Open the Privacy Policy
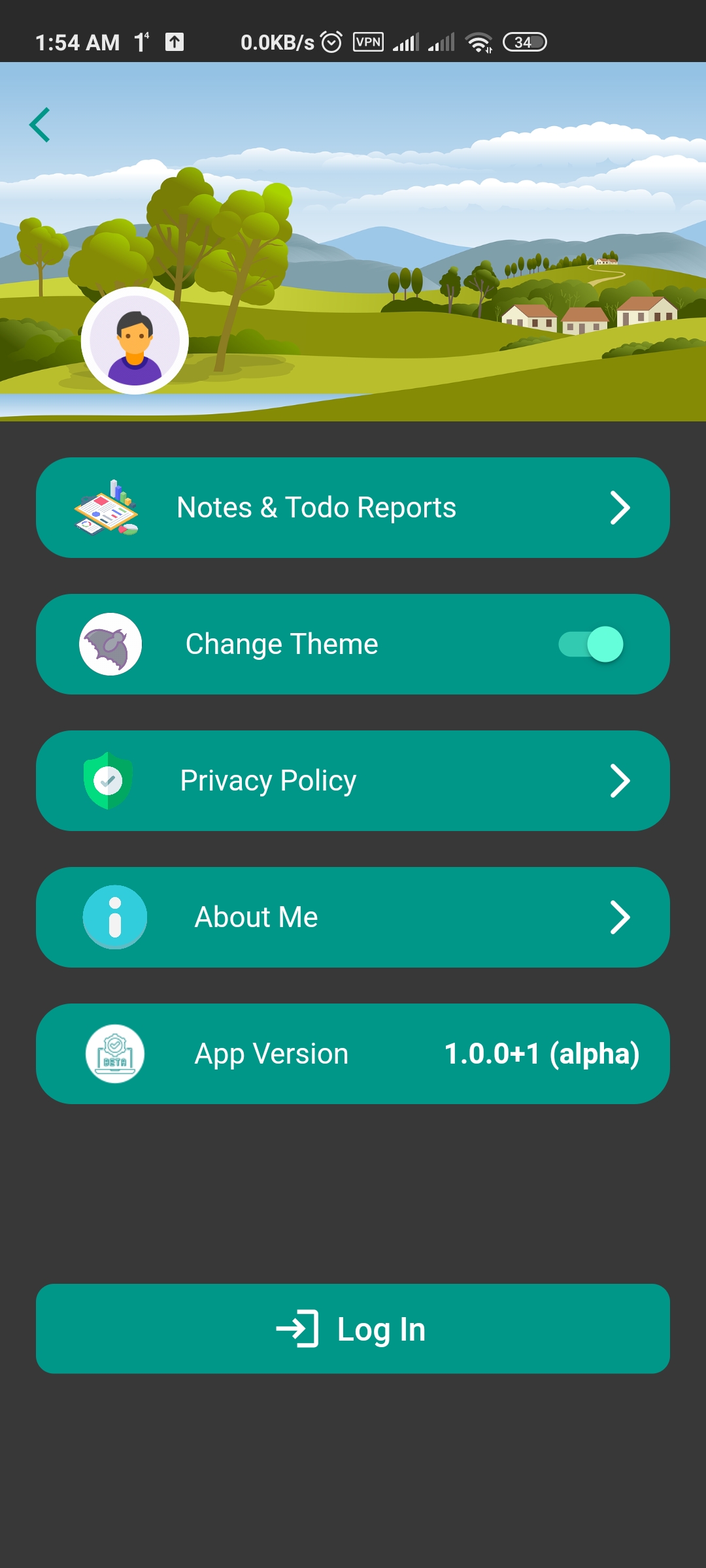 (x=353, y=781)
